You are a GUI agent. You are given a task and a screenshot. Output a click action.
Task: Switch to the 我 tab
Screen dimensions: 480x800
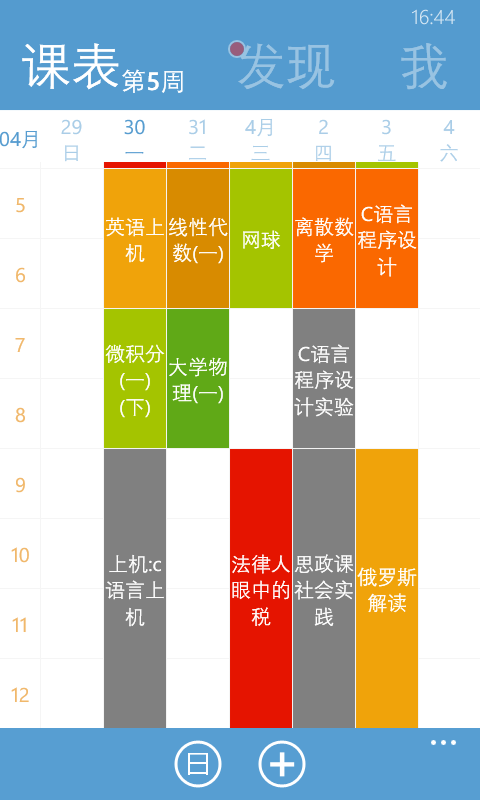click(x=424, y=67)
